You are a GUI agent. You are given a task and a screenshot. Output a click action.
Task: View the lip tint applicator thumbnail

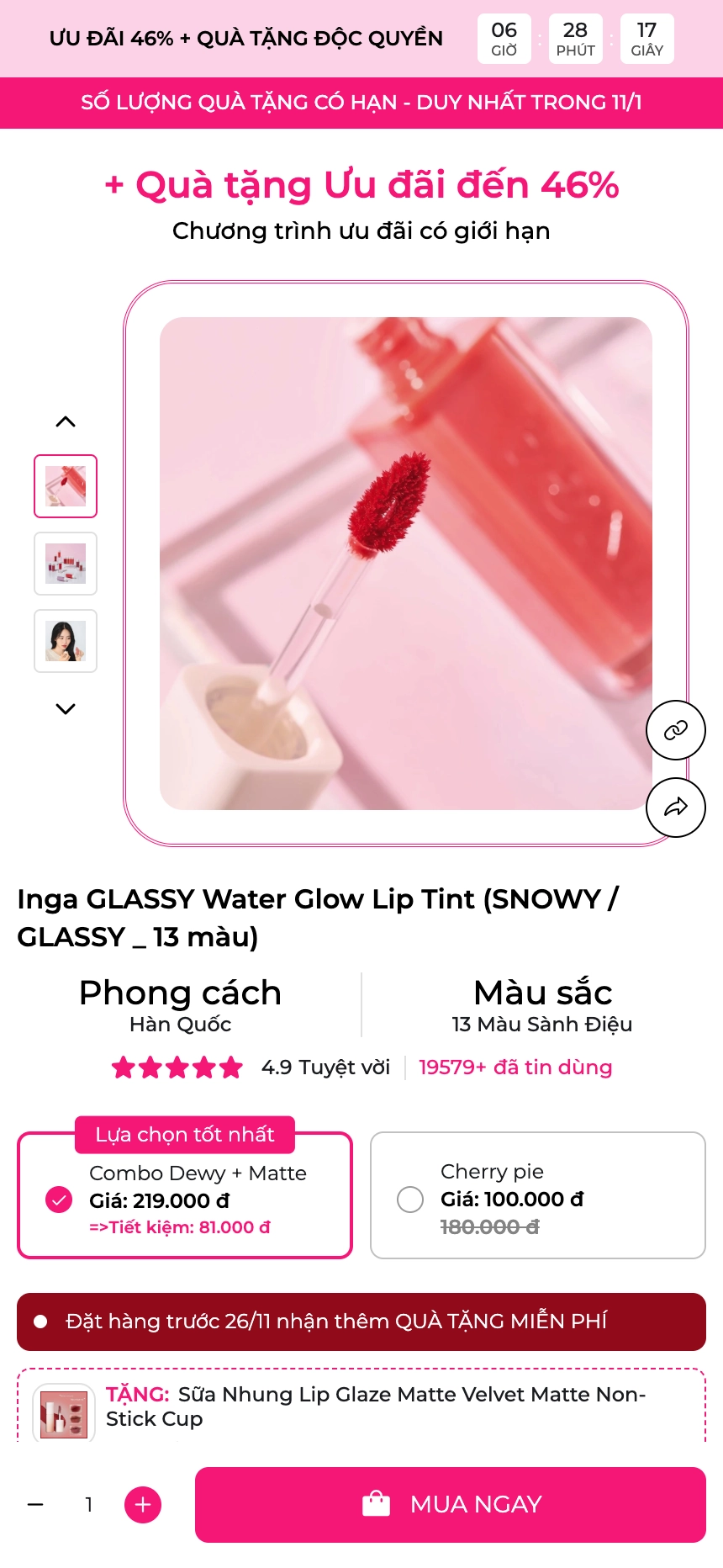pyautogui.click(x=66, y=486)
